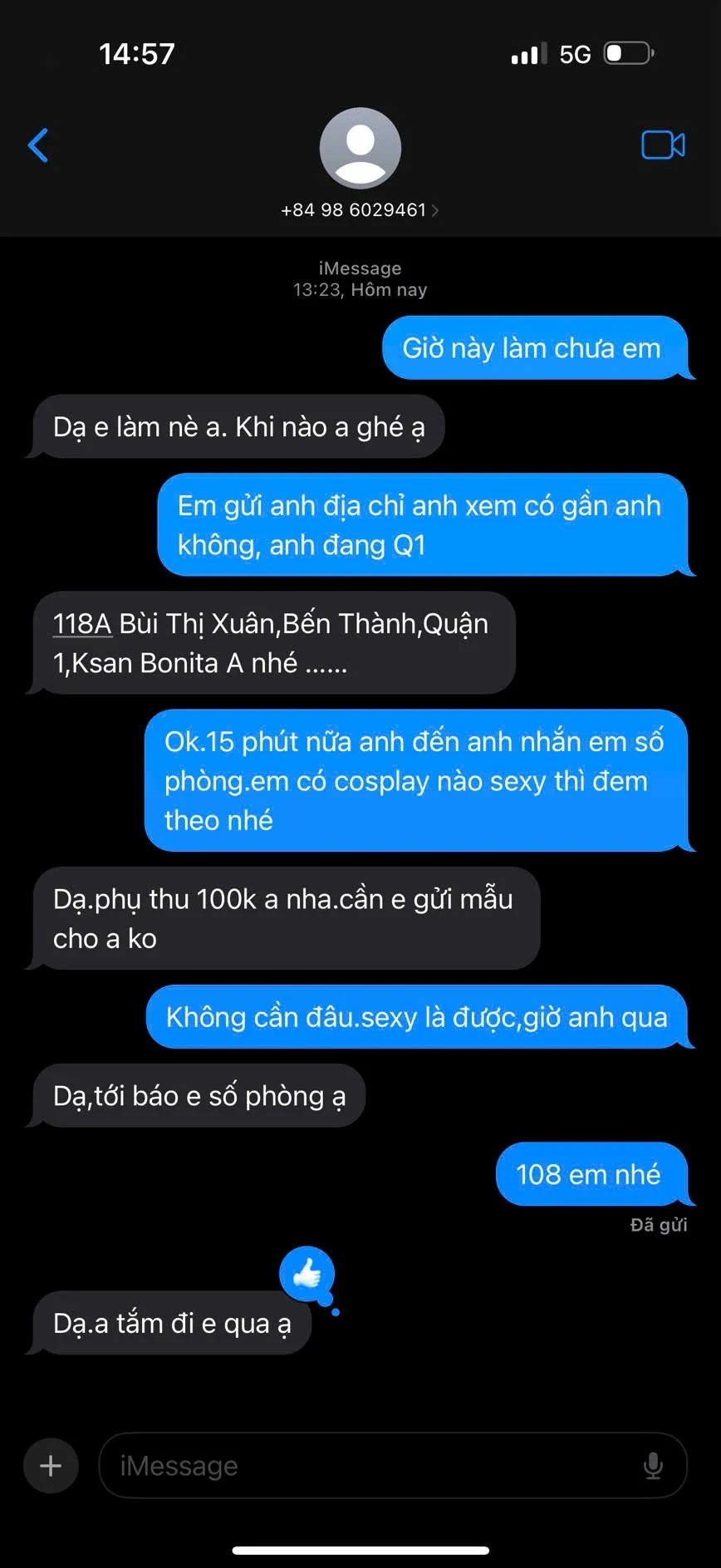Record an audio message with microphone
Screen dimensions: 721x1568
coord(653,1466)
